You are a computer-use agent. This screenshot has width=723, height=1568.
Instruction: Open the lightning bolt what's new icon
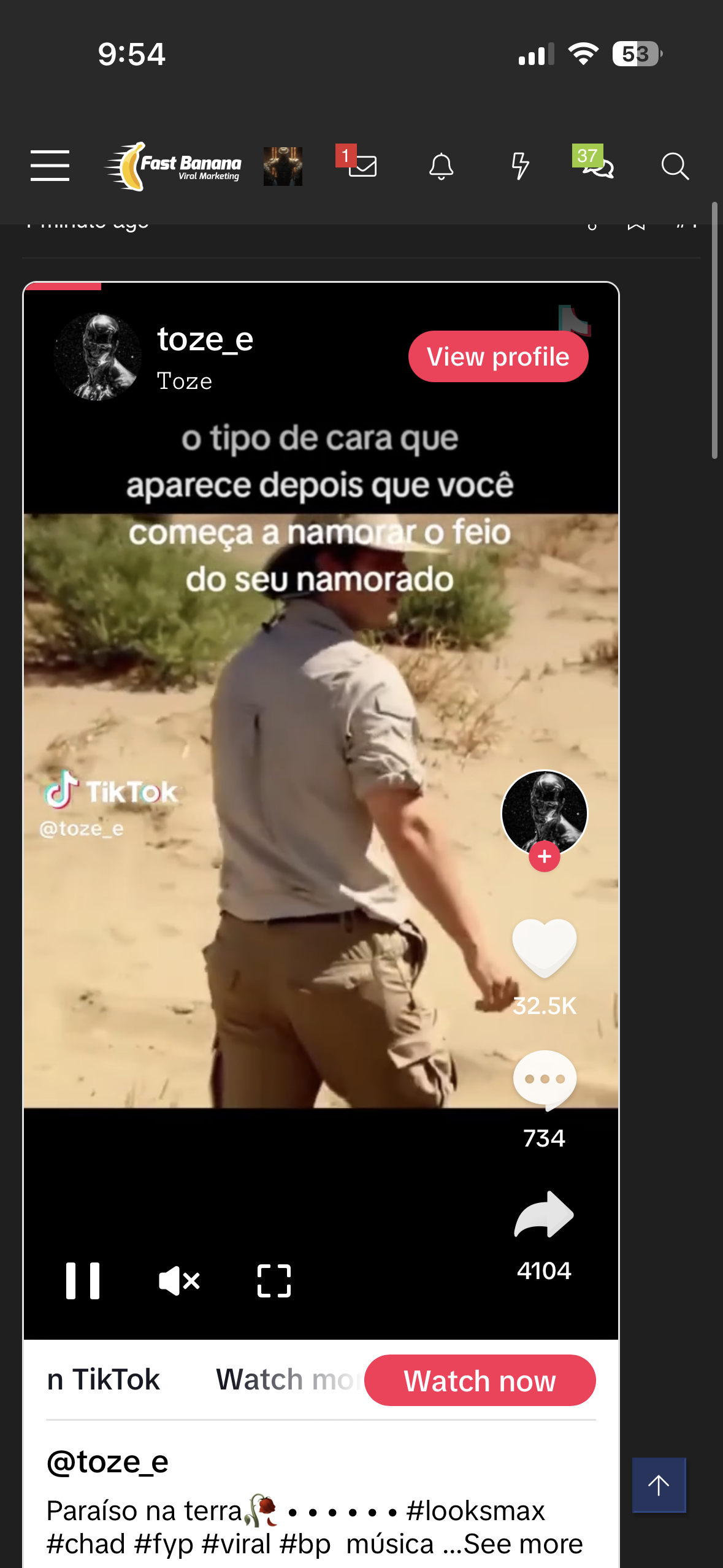point(520,166)
